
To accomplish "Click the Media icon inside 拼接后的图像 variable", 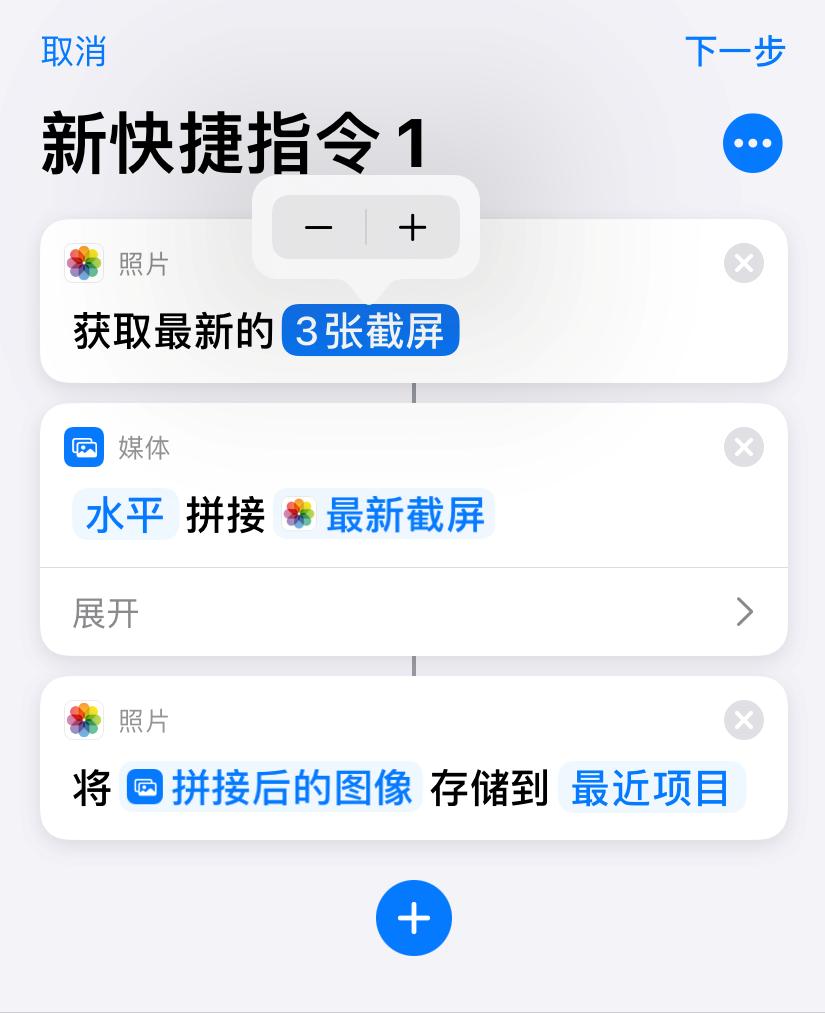I will [146, 787].
